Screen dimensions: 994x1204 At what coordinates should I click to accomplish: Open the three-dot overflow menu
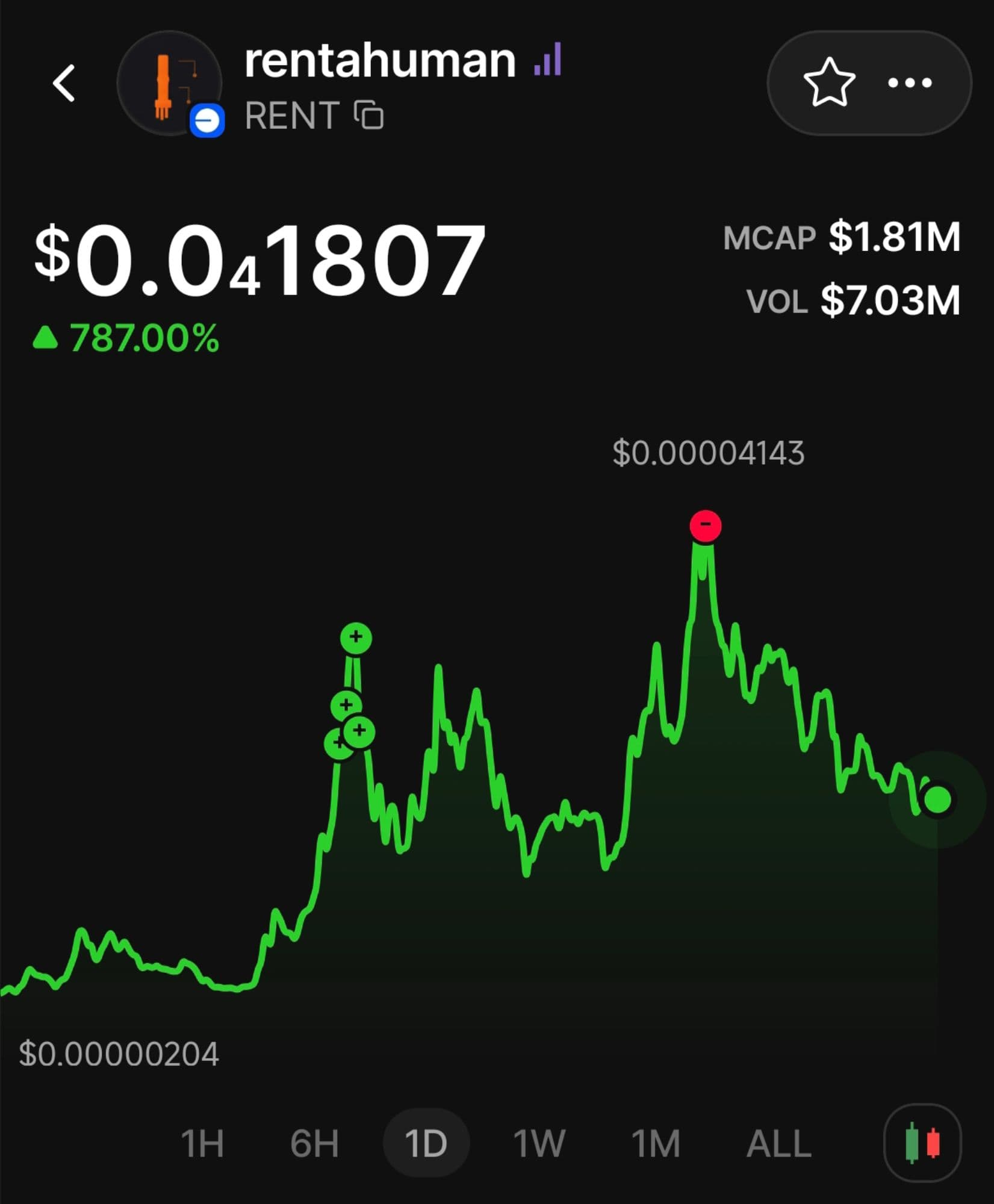click(910, 82)
